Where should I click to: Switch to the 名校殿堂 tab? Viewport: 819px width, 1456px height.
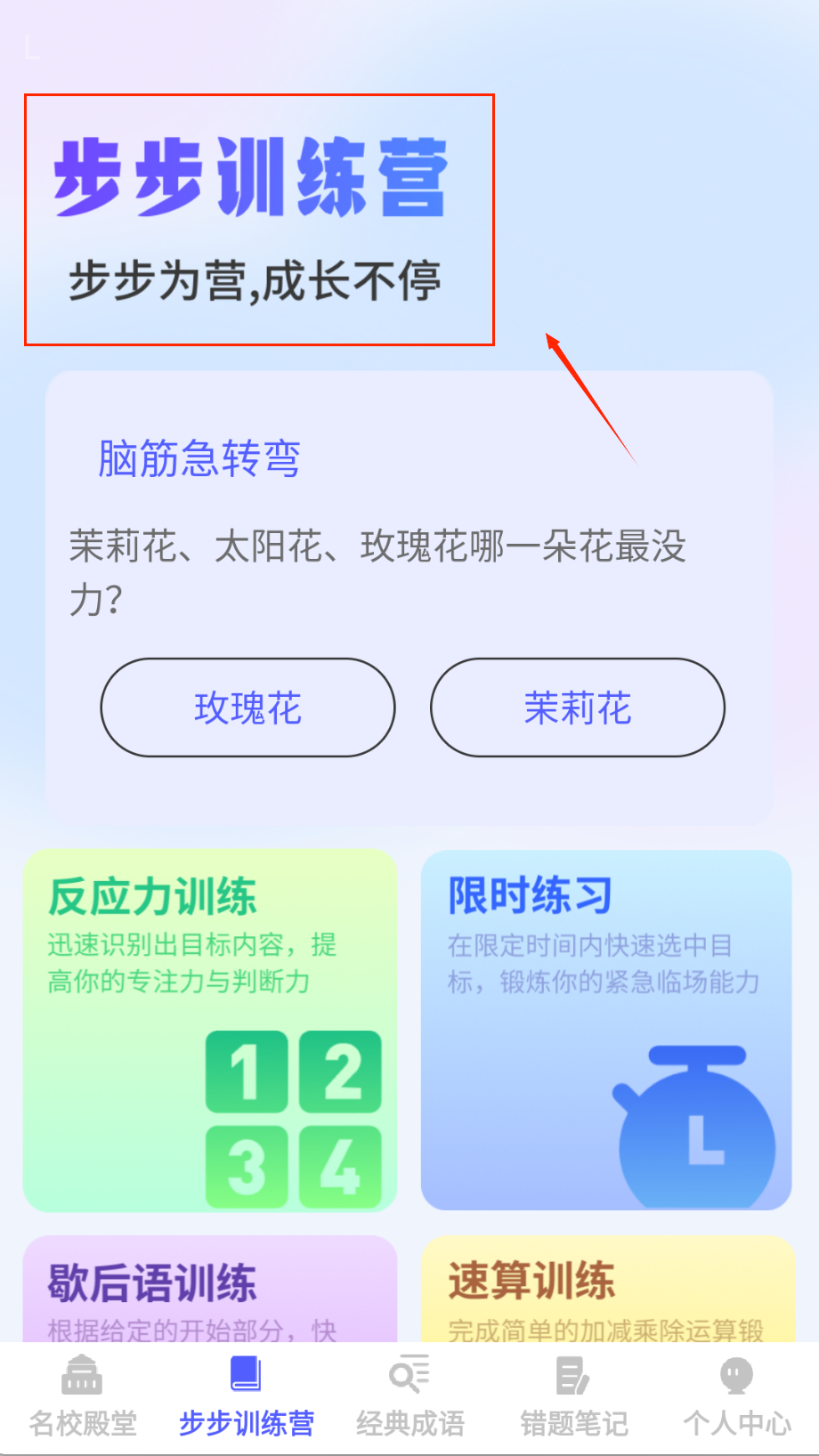pos(82,1397)
